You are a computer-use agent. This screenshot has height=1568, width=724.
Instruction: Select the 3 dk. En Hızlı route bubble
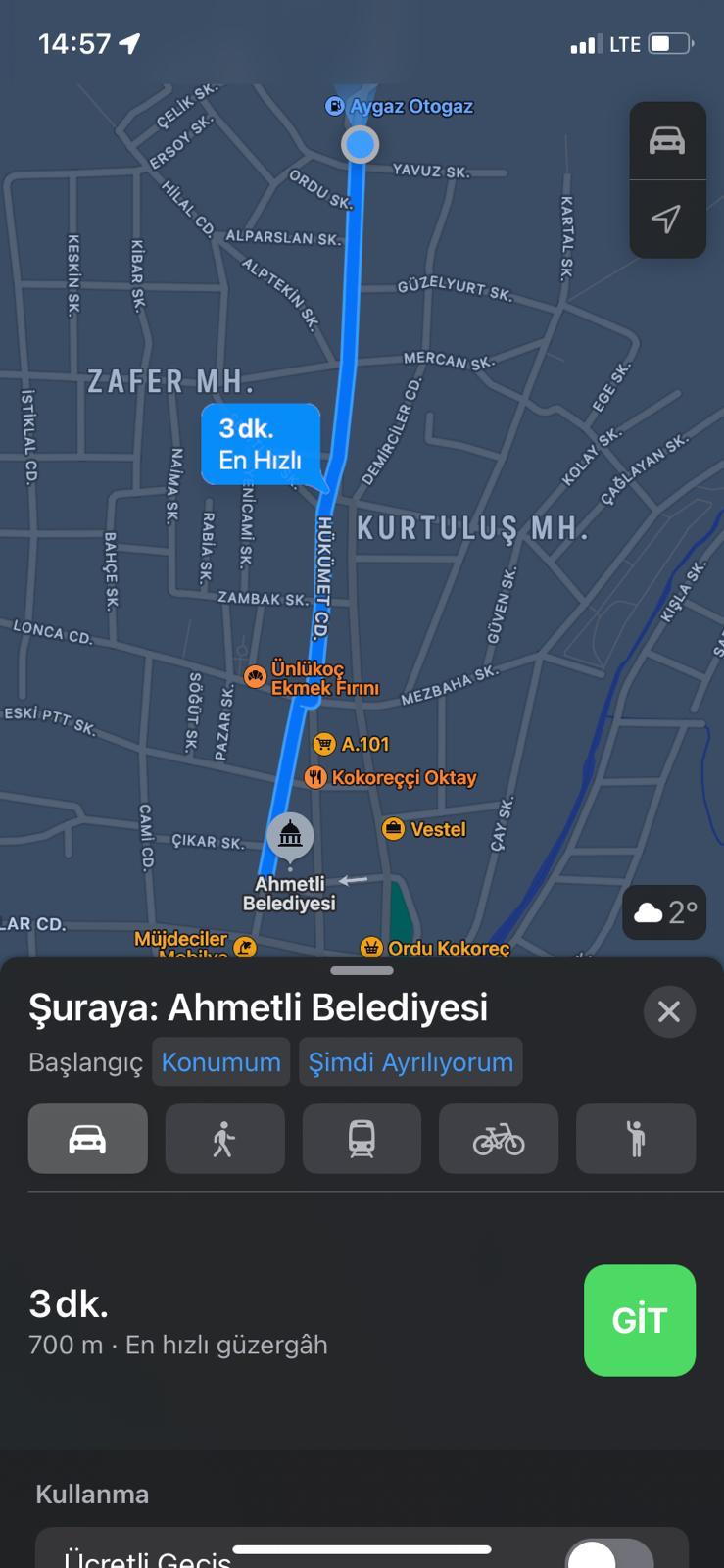[x=261, y=444]
